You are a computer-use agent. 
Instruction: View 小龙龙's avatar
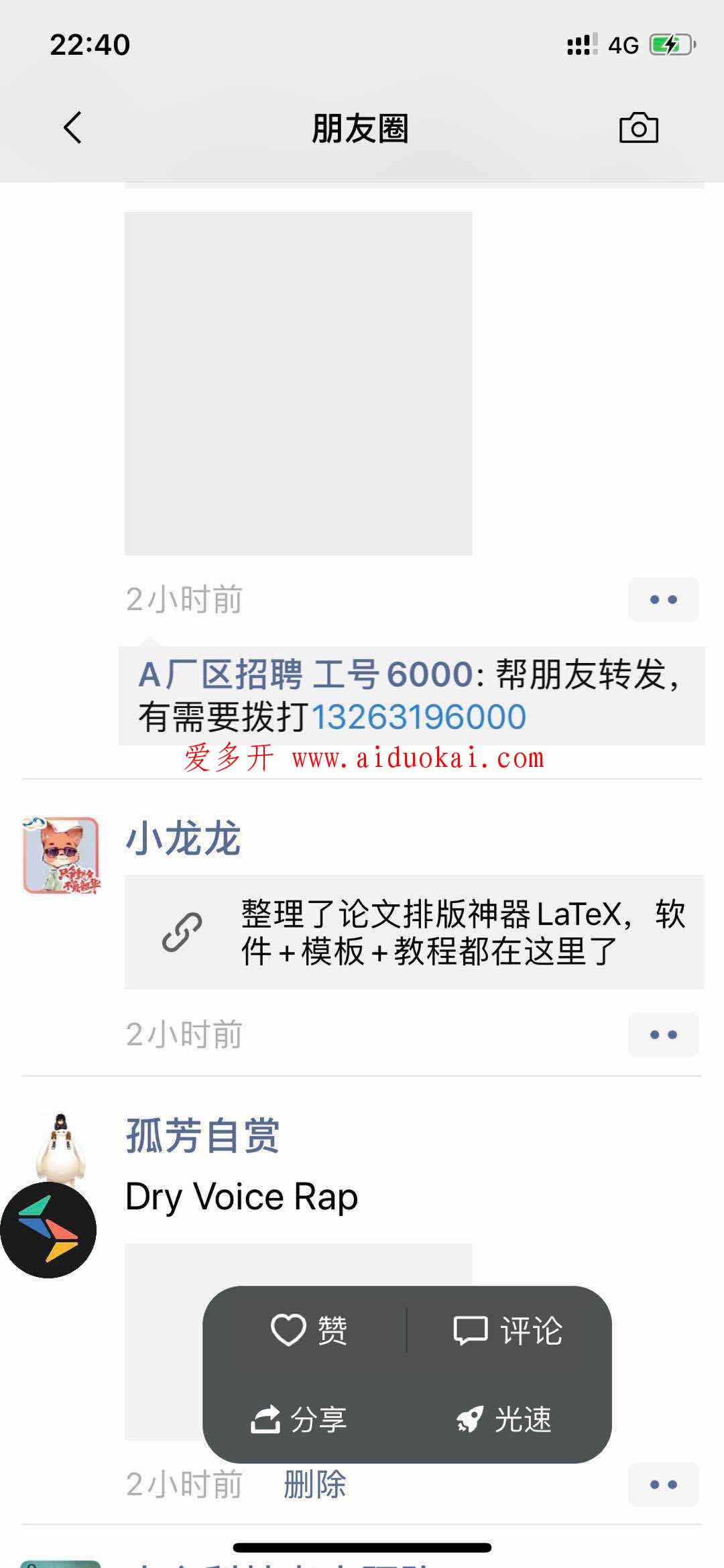coord(61,855)
